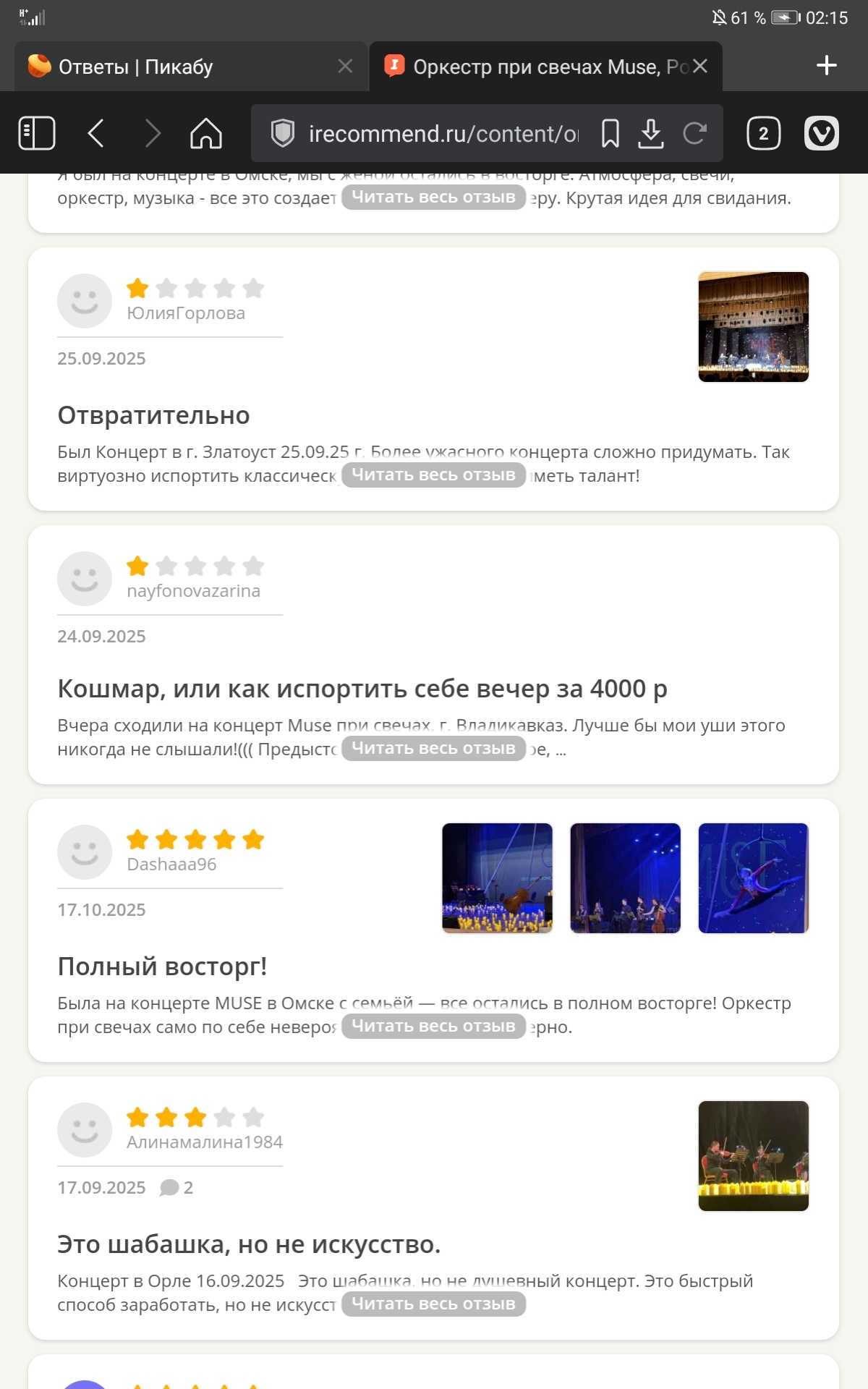Open a new browser tab
This screenshot has width=868, height=1389.
826,66
